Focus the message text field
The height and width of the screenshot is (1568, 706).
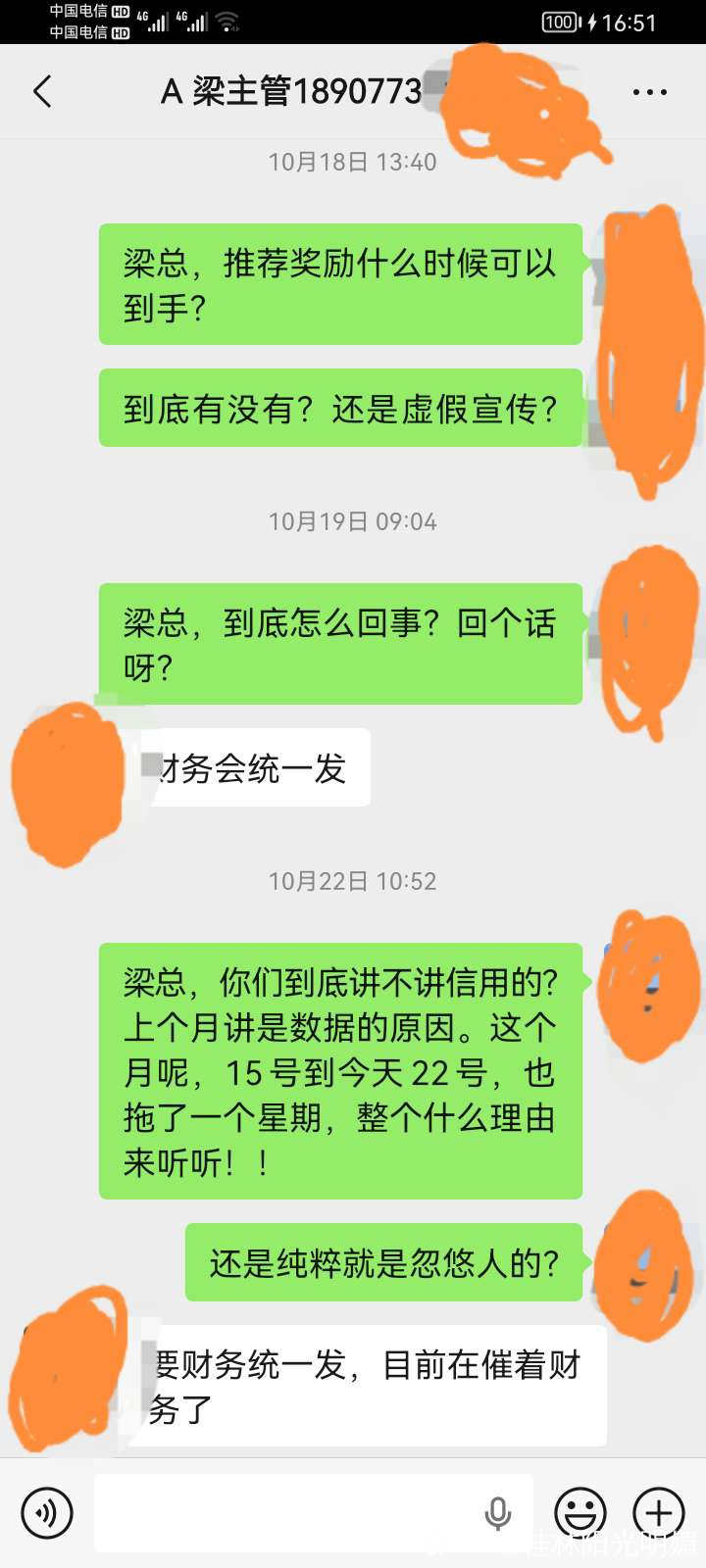[x=284, y=1512]
